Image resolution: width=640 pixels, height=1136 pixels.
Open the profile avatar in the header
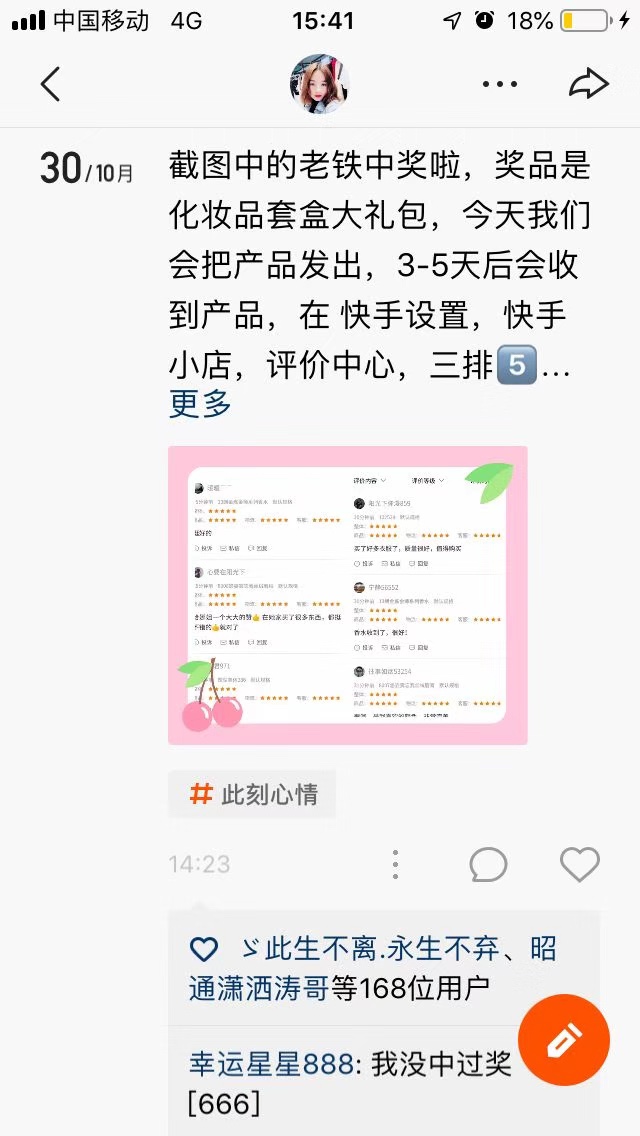click(x=319, y=84)
